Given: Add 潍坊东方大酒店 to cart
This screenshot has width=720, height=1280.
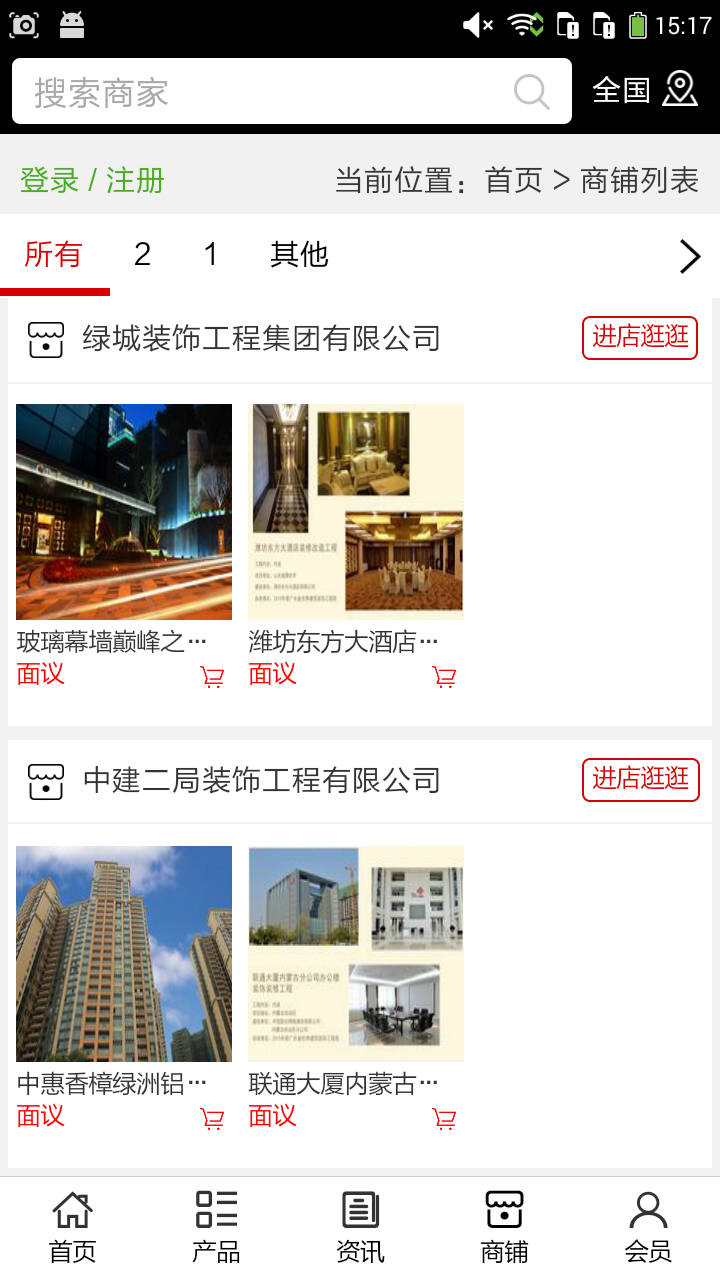Looking at the screenshot, I should pyautogui.click(x=444, y=677).
